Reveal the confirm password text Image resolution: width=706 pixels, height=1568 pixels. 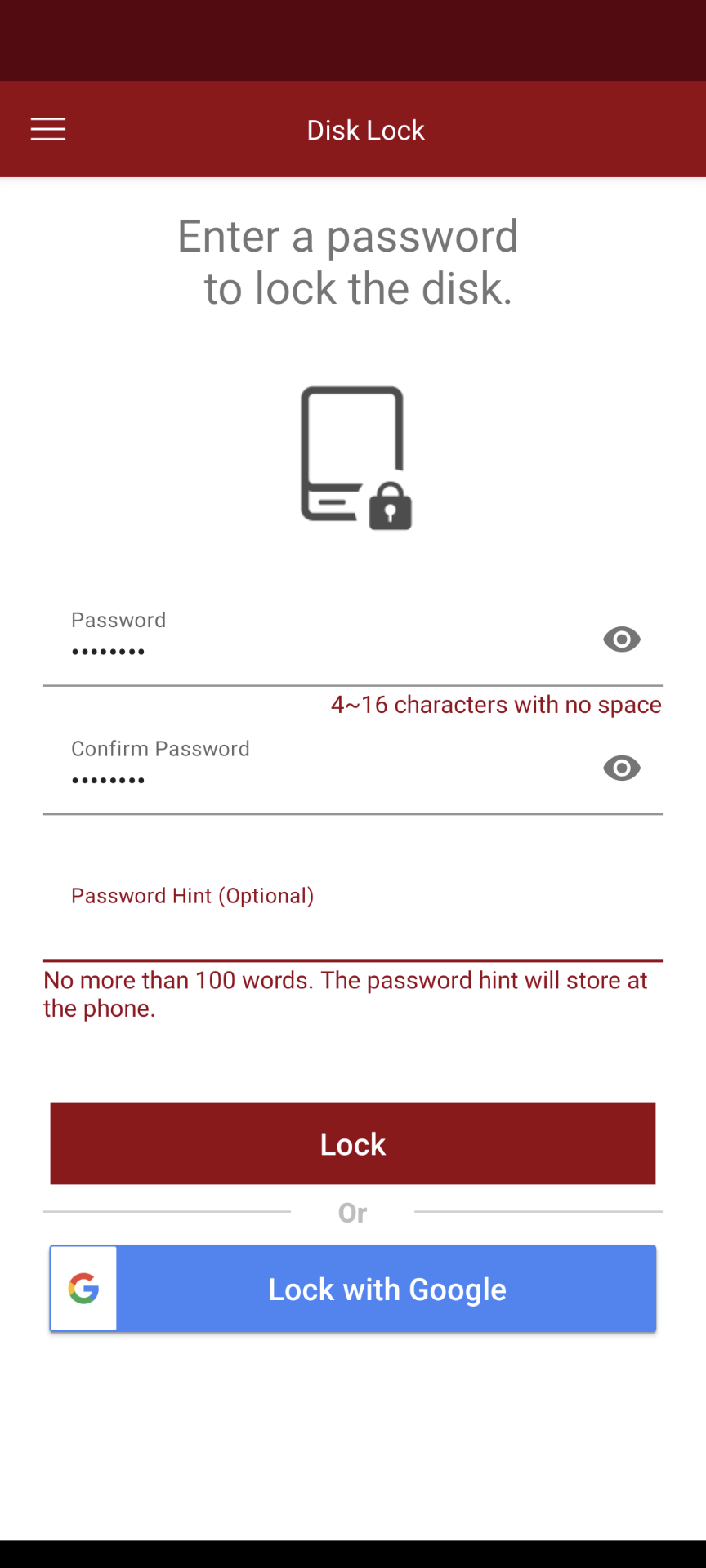pyautogui.click(x=621, y=768)
